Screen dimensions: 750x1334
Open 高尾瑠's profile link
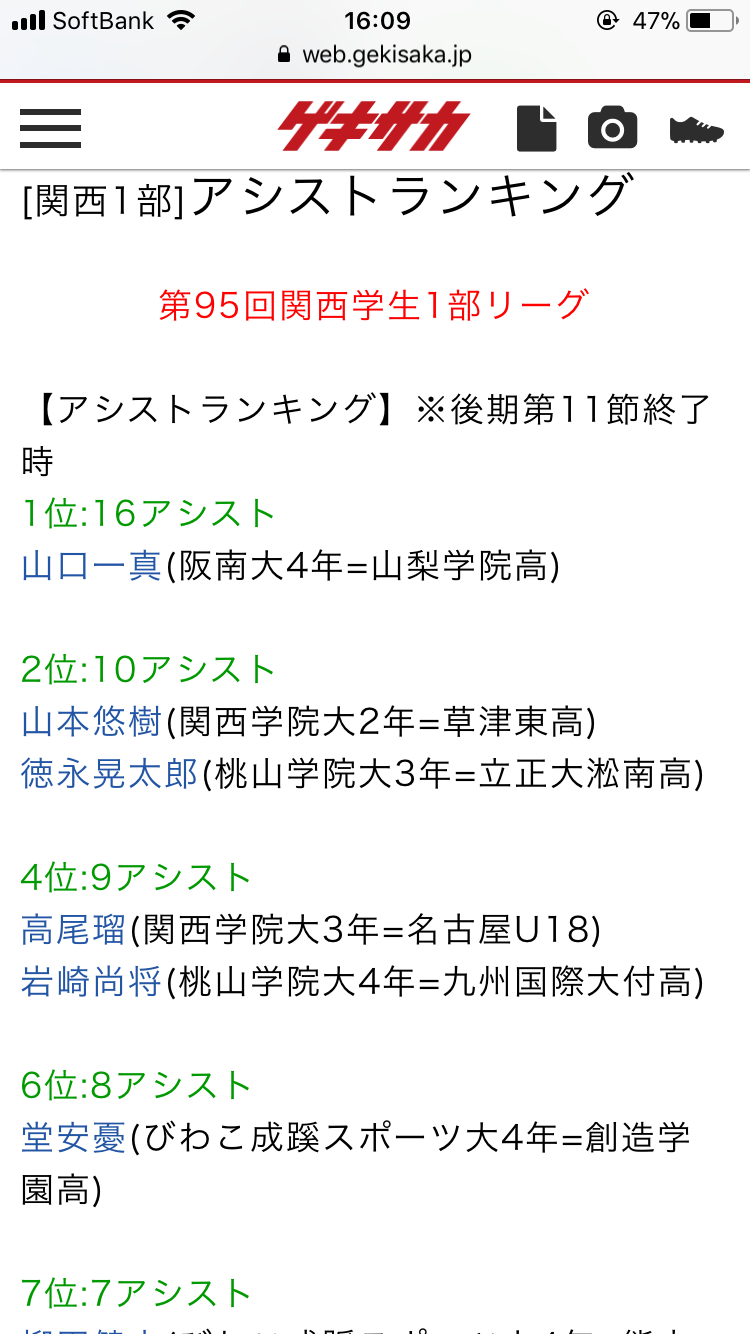pyautogui.click(x=74, y=930)
